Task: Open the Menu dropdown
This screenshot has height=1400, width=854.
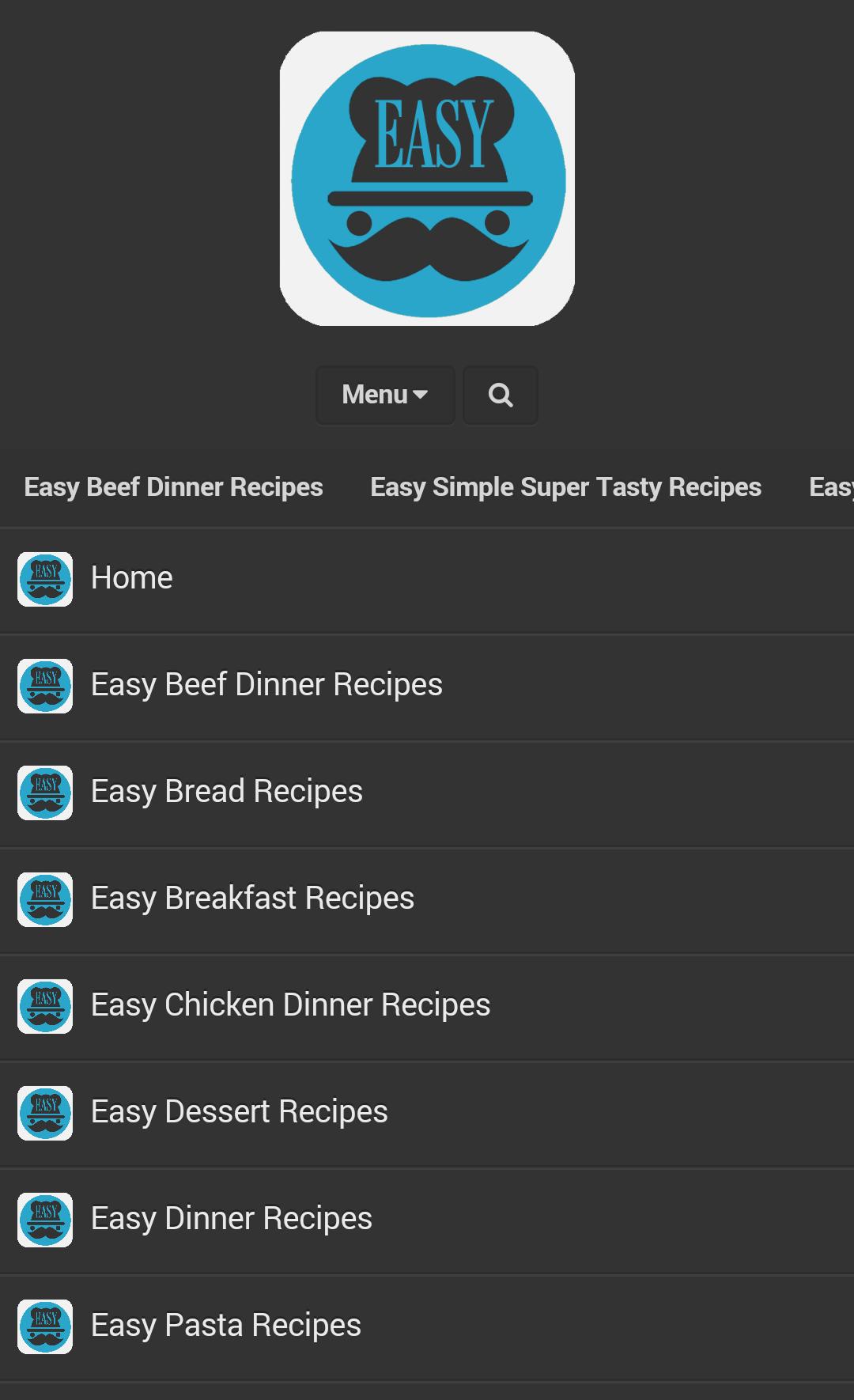Action: [x=384, y=395]
